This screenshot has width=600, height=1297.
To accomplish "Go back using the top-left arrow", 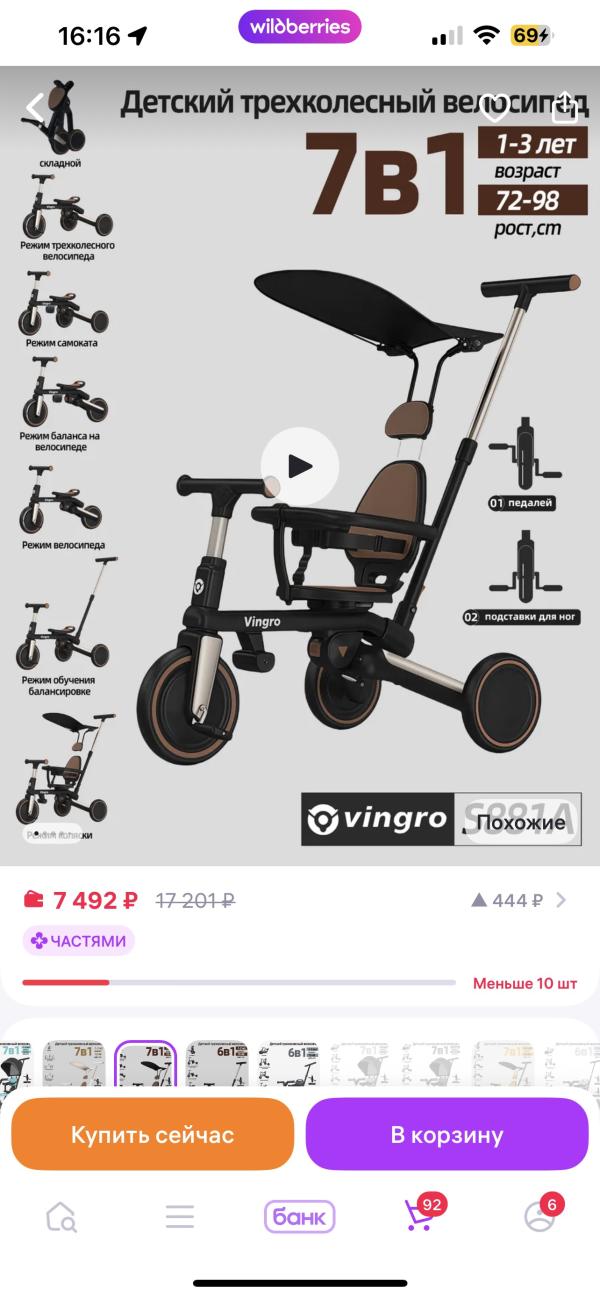I will [36, 106].
